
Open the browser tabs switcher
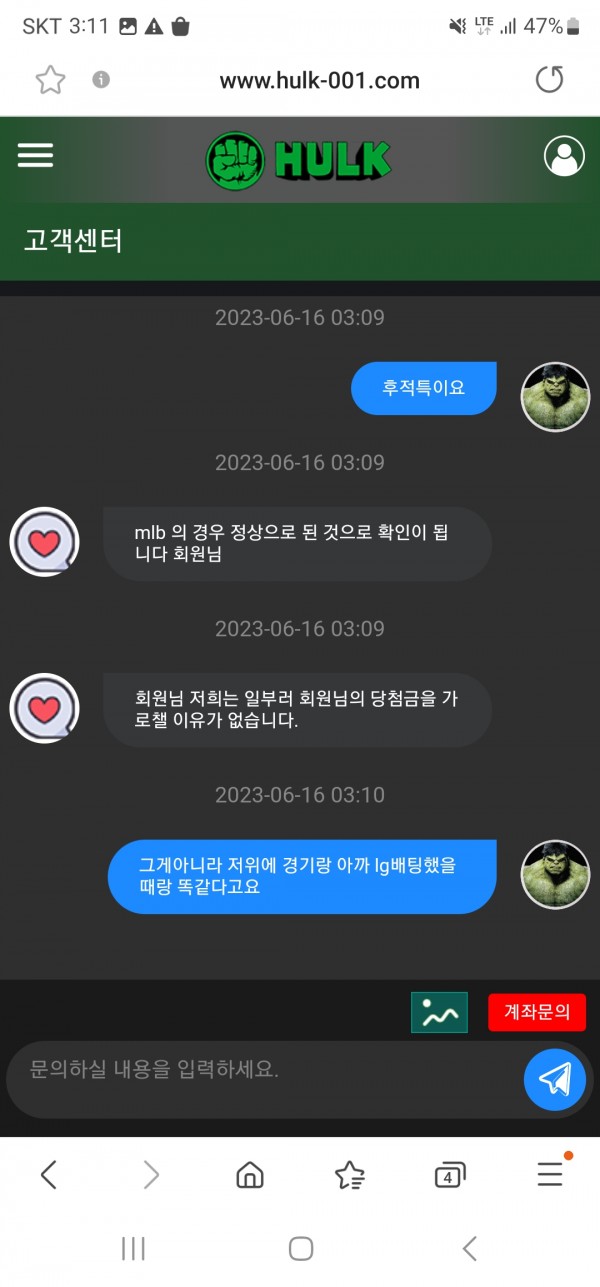pos(450,1175)
